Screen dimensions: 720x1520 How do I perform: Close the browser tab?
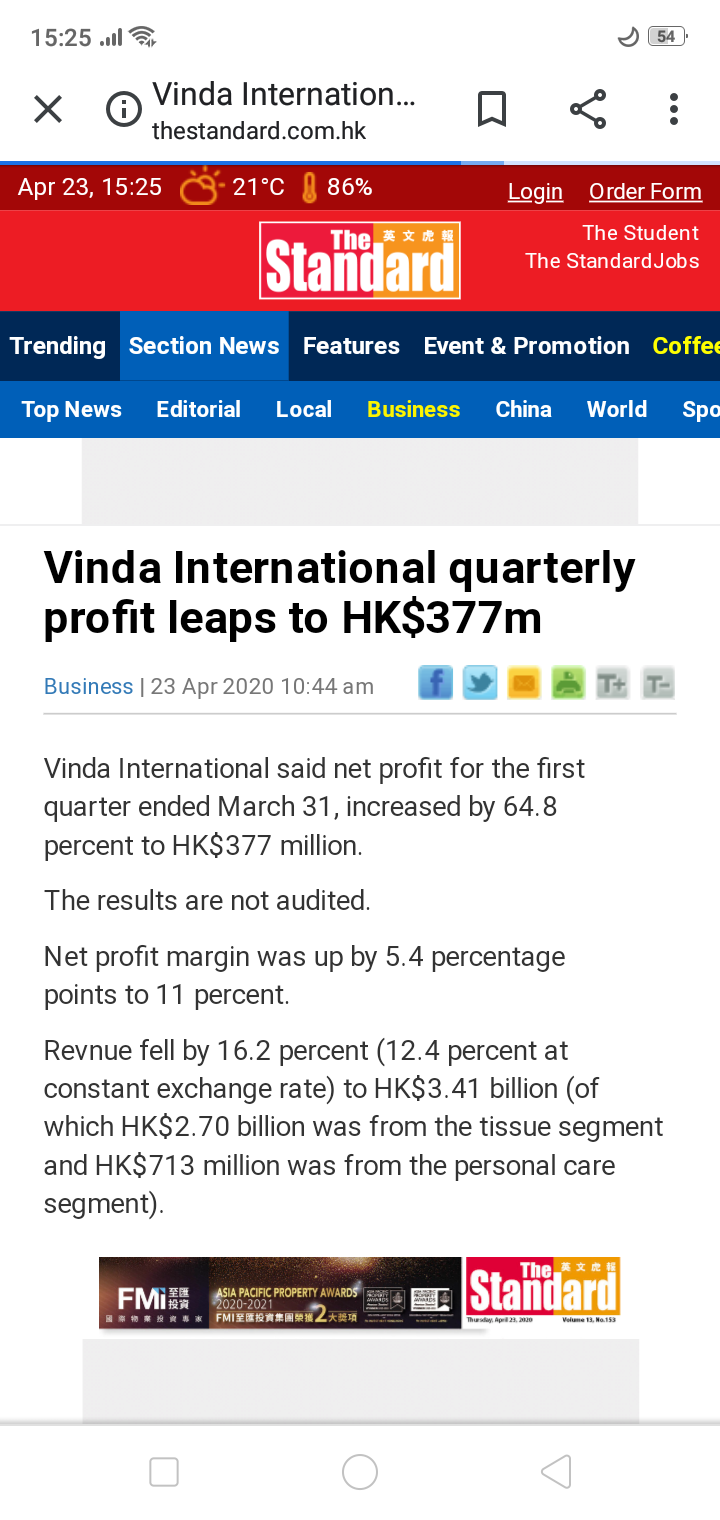(48, 109)
